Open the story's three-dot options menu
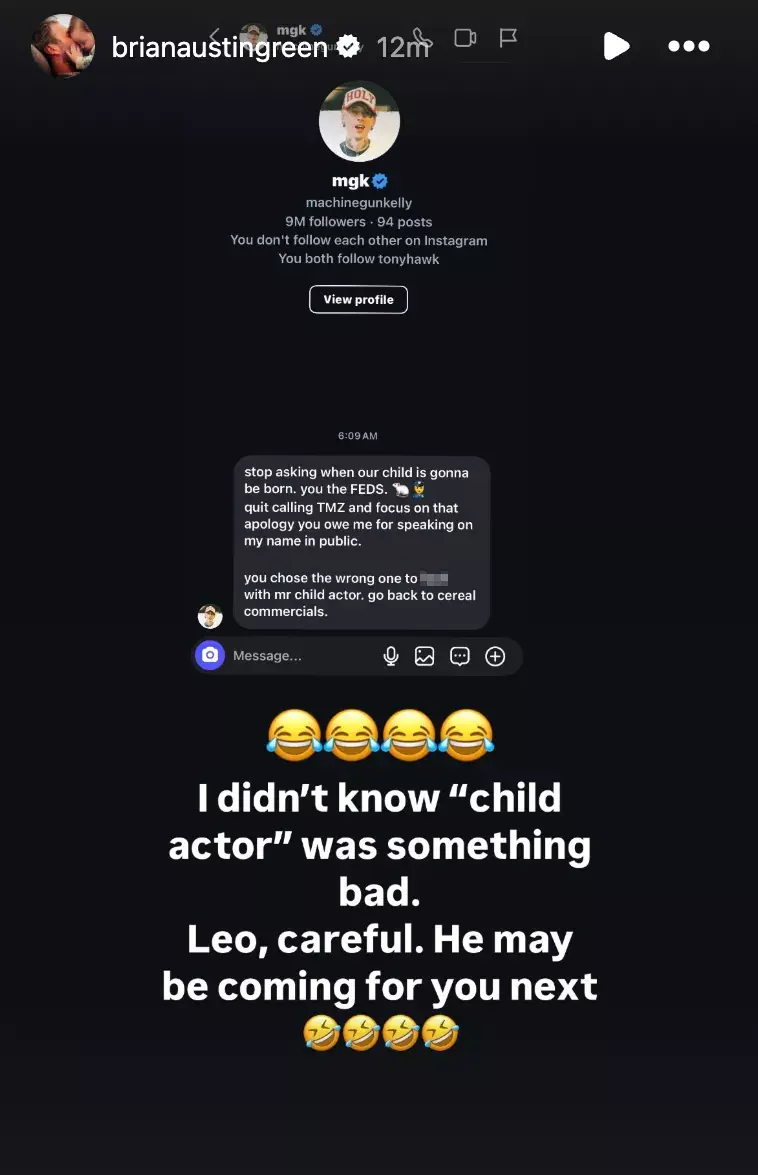Image resolution: width=758 pixels, height=1175 pixels. (689, 46)
